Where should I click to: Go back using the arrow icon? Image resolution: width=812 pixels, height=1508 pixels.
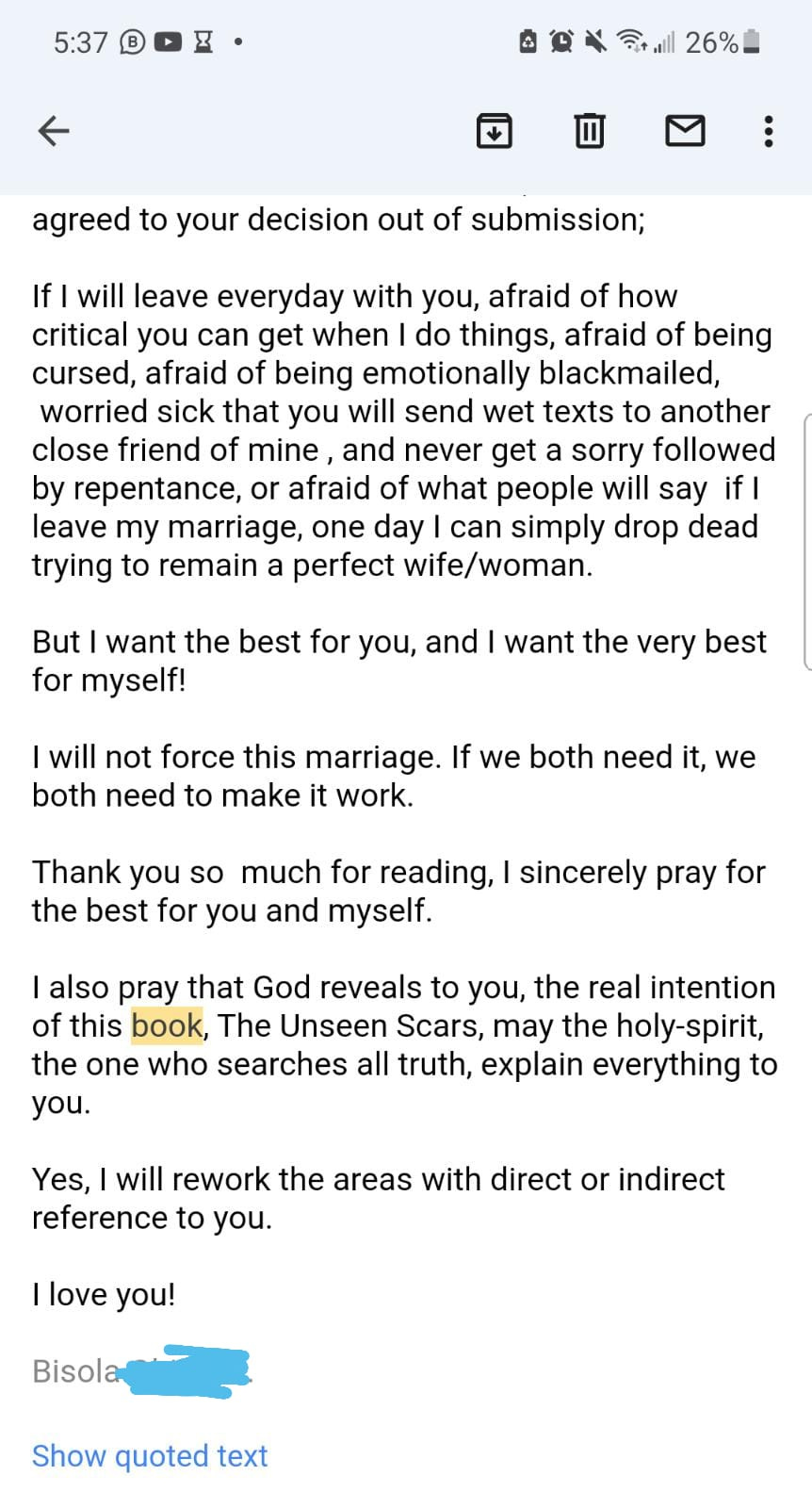[54, 131]
